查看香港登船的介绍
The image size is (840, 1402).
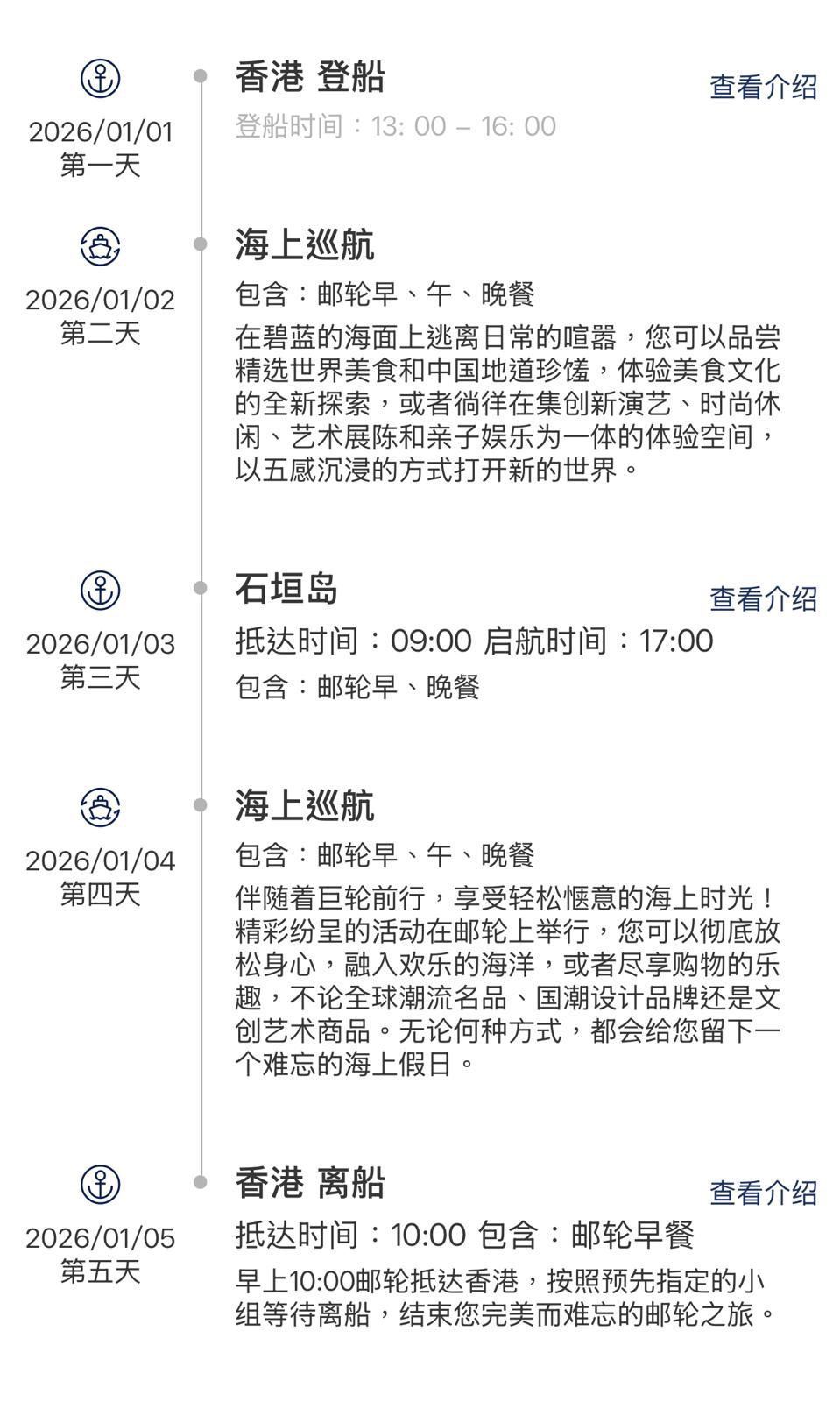[x=763, y=87]
